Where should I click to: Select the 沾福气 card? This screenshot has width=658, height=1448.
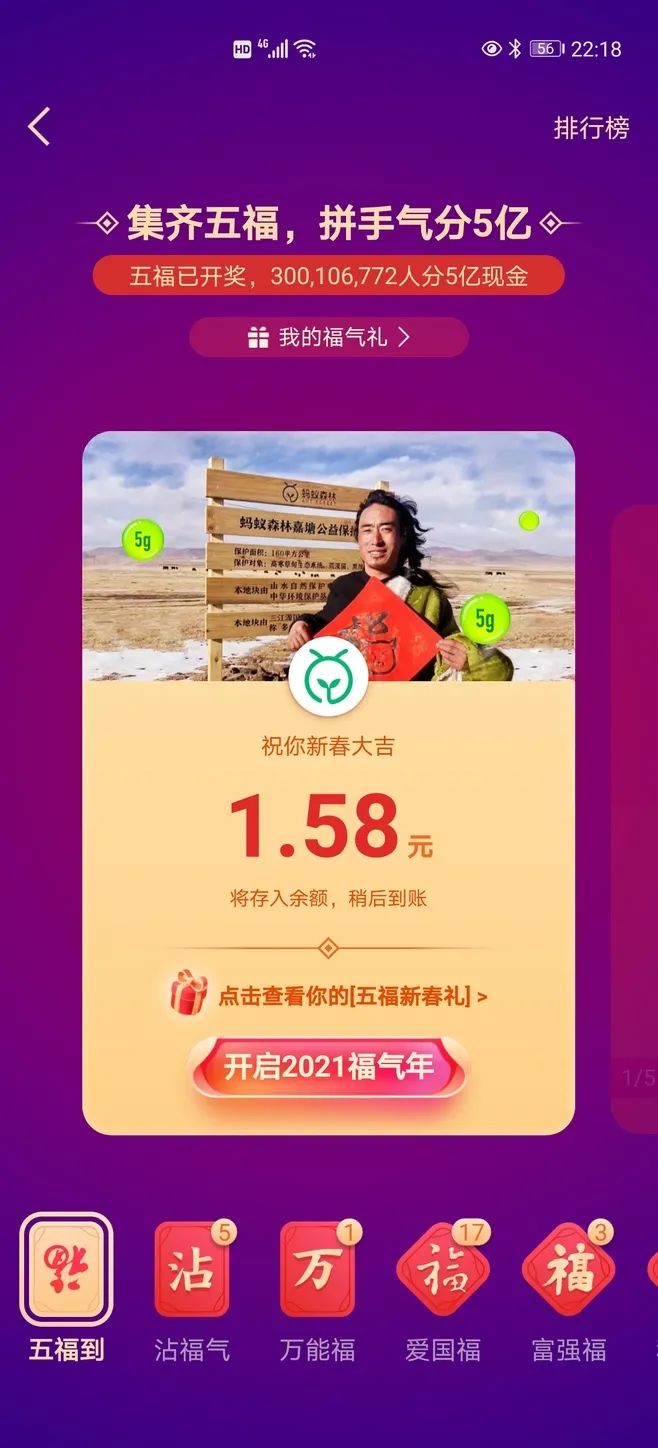pyautogui.click(x=192, y=1270)
